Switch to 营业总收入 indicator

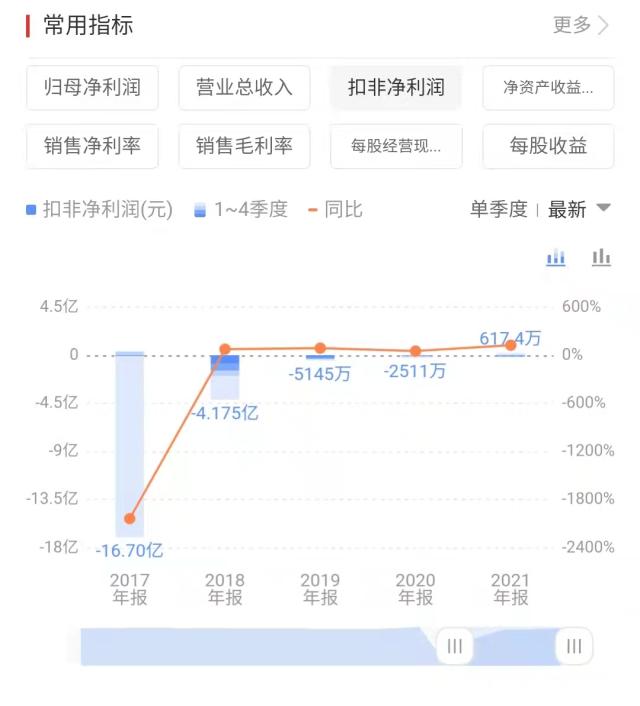244,87
